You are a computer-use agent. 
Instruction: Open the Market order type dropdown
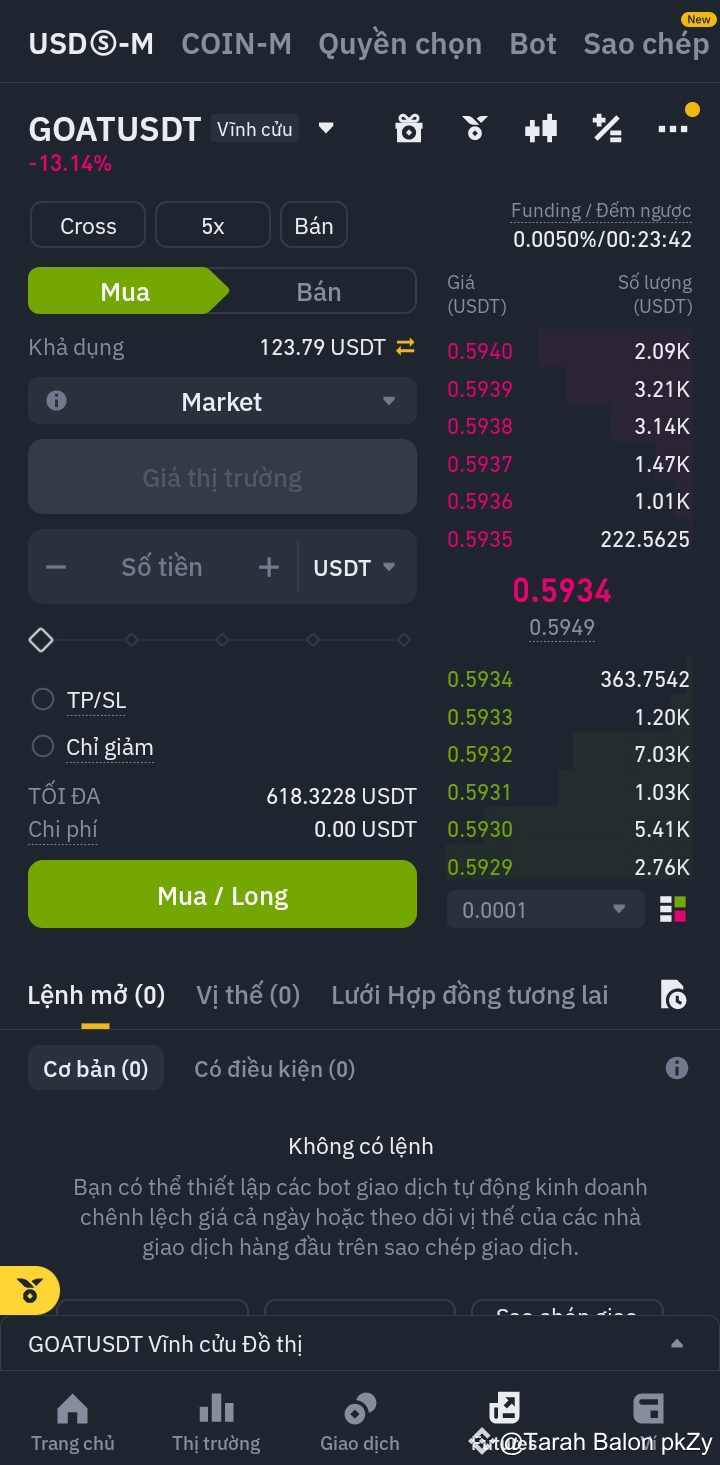(222, 401)
